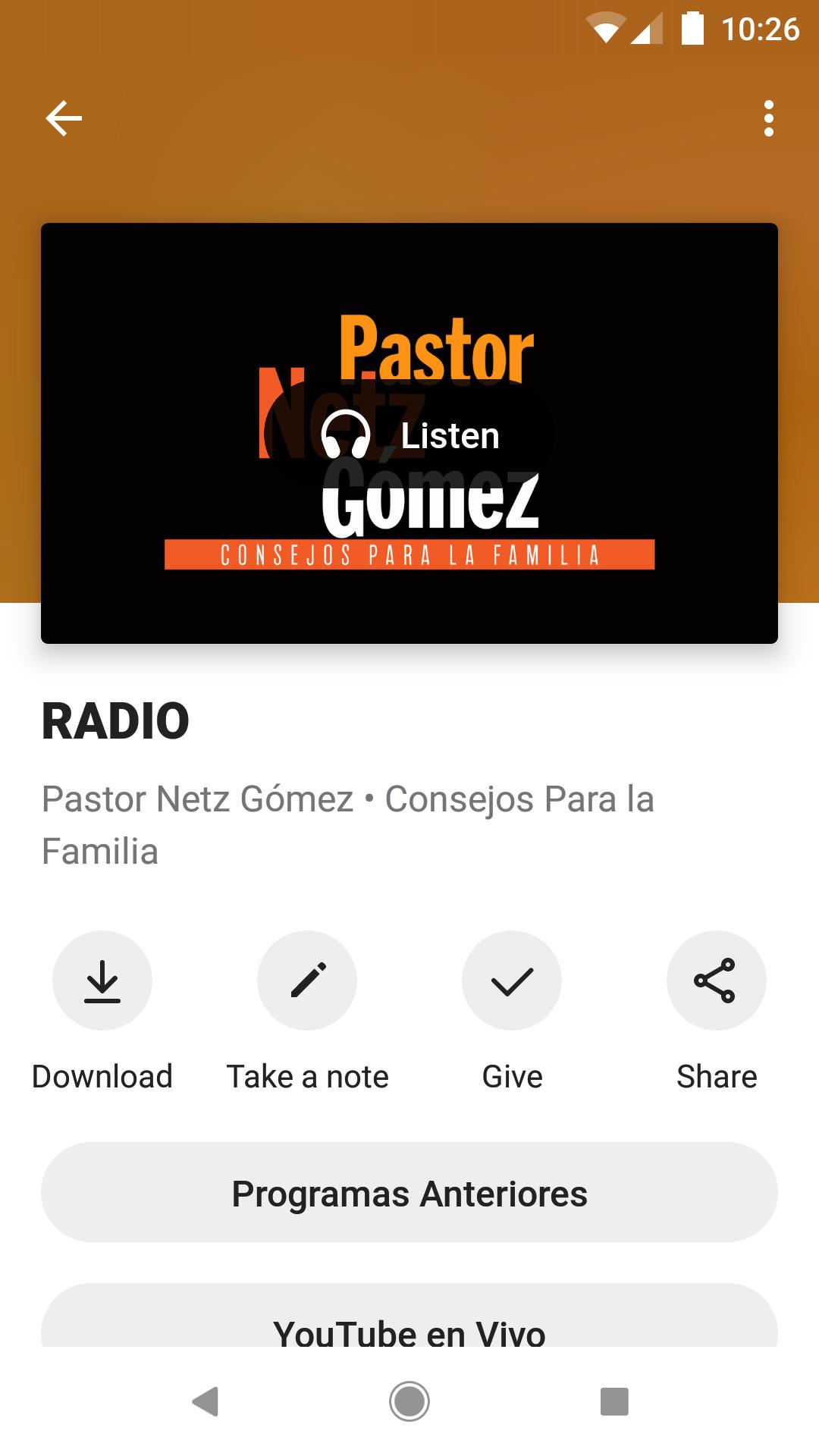Open the three-dot overflow menu
Viewport: 819px width, 1456px height.
769,118
